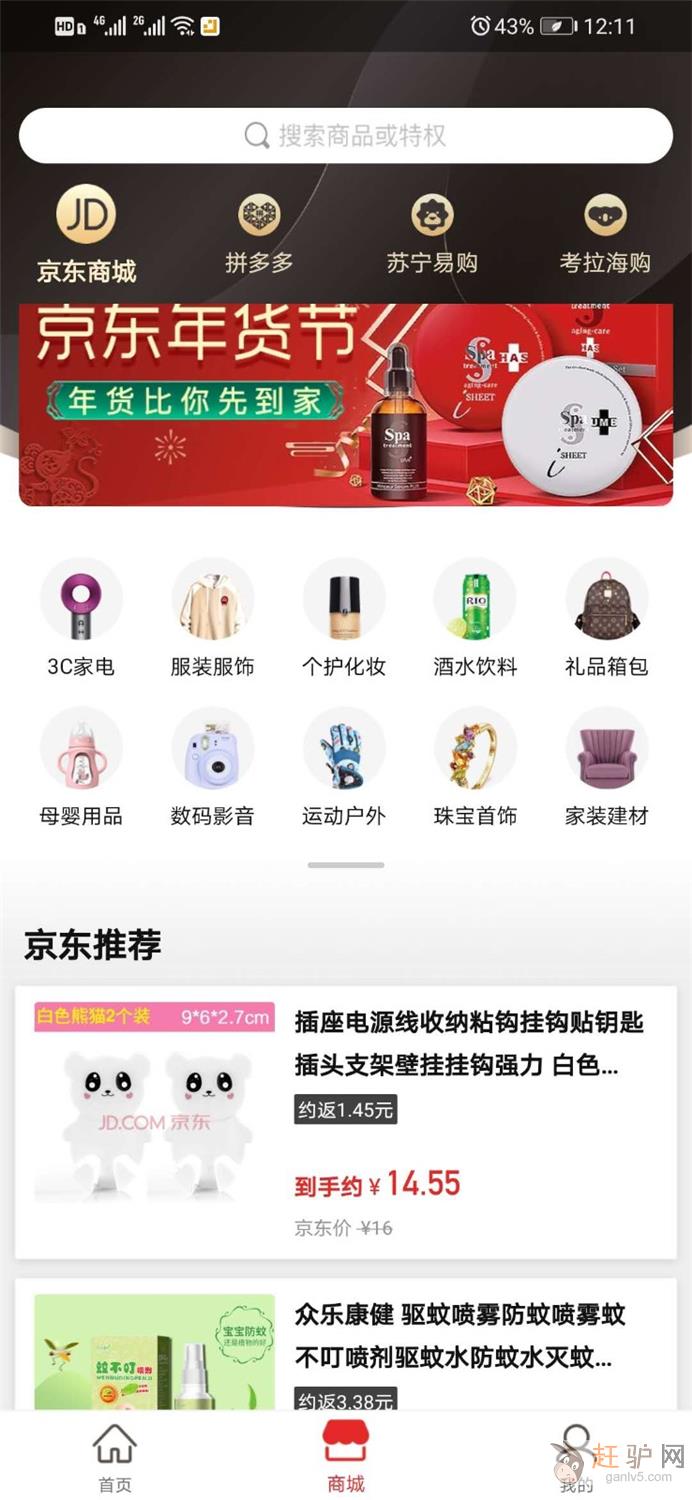Open the 京东年货节 promotional banner

tap(346, 405)
